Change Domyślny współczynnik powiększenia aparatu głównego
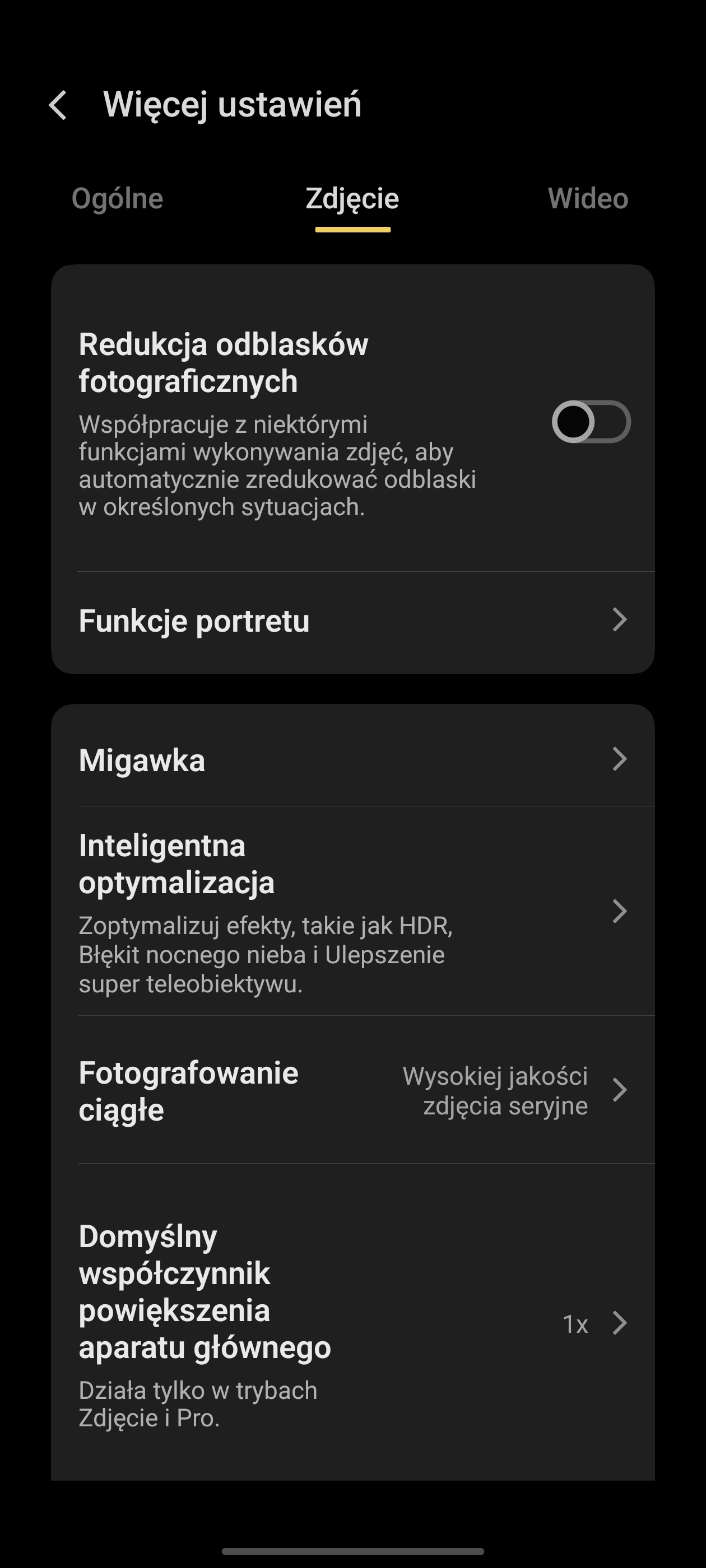Image resolution: width=706 pixels, height=1568 pixels. (x=352, y=1323)
